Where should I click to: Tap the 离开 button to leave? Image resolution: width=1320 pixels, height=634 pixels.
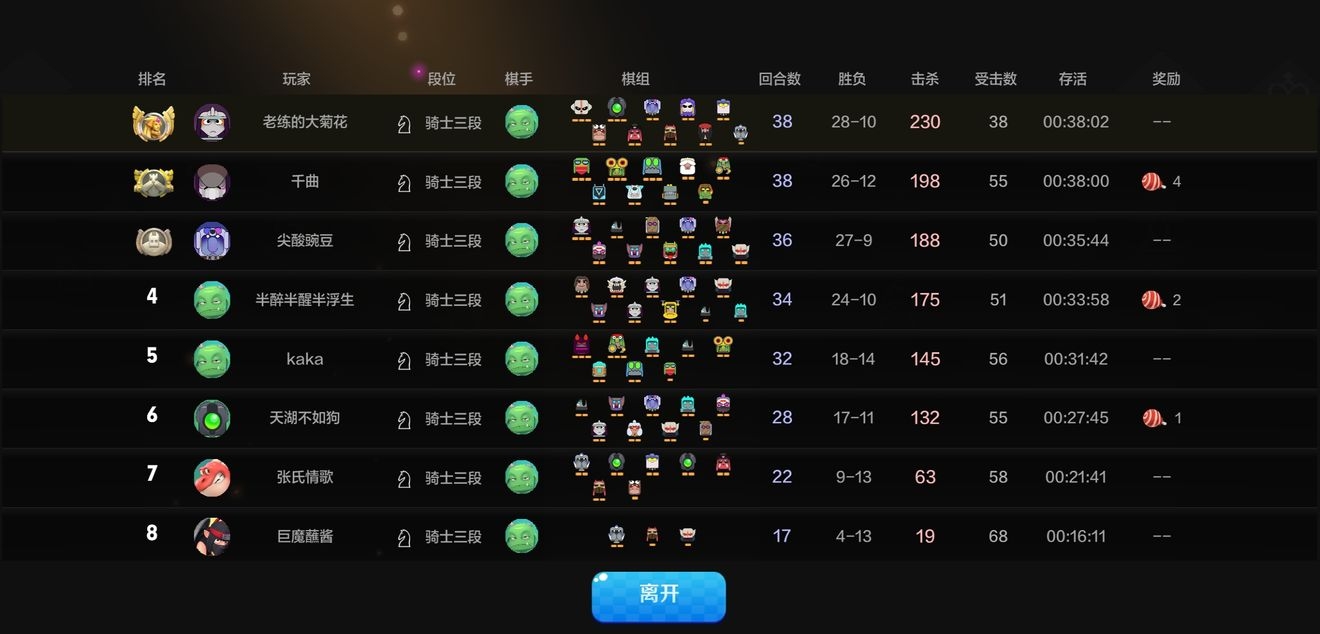[x=658, y=596]
